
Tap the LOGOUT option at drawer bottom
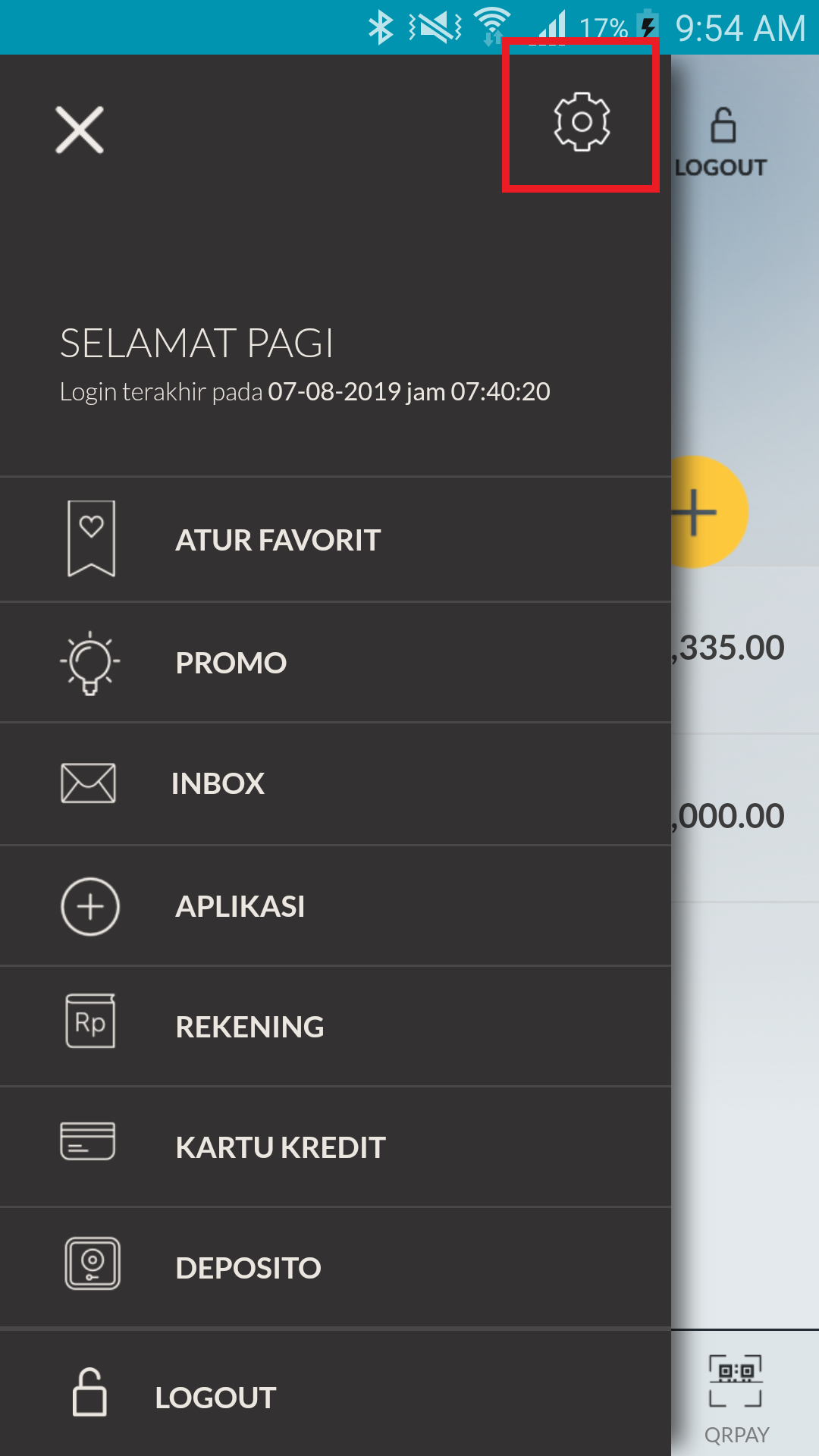tap(215, 1395)
